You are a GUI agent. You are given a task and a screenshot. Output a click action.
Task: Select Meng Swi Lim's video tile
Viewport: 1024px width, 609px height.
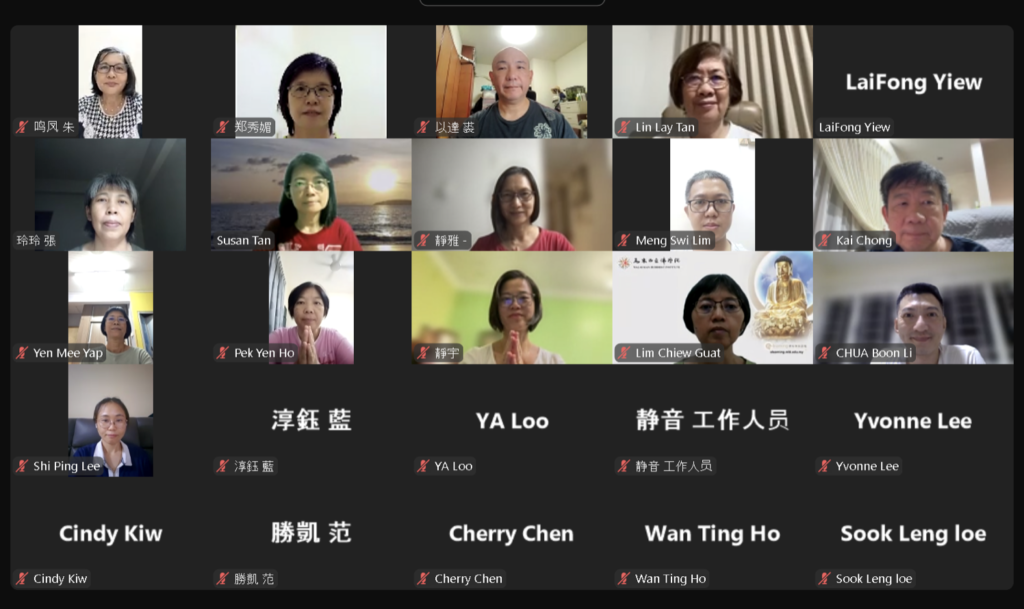[712, 194]
